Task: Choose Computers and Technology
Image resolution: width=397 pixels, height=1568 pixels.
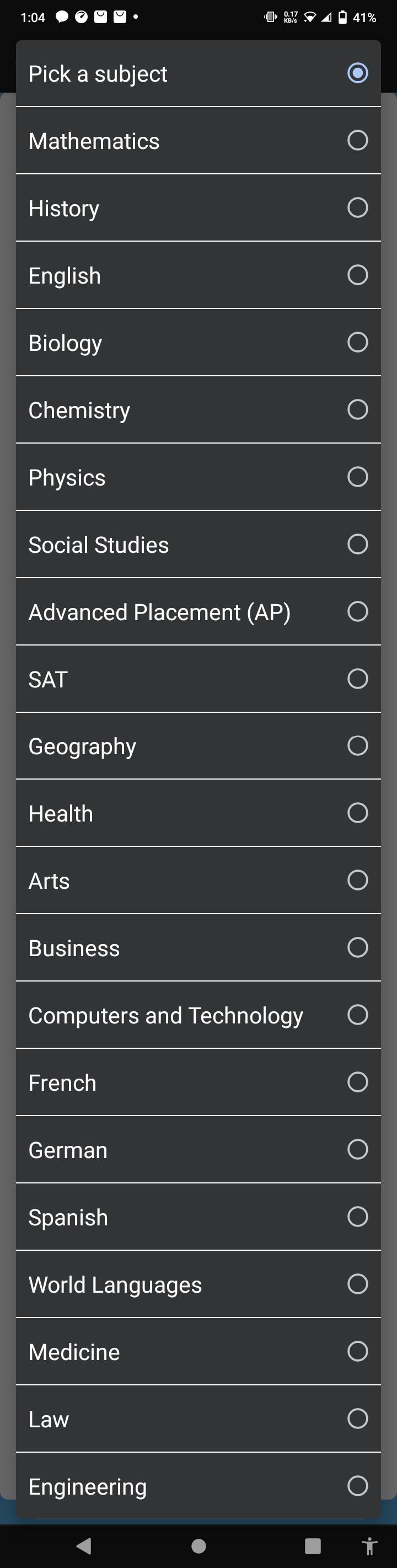Action: click(198, 1015)
